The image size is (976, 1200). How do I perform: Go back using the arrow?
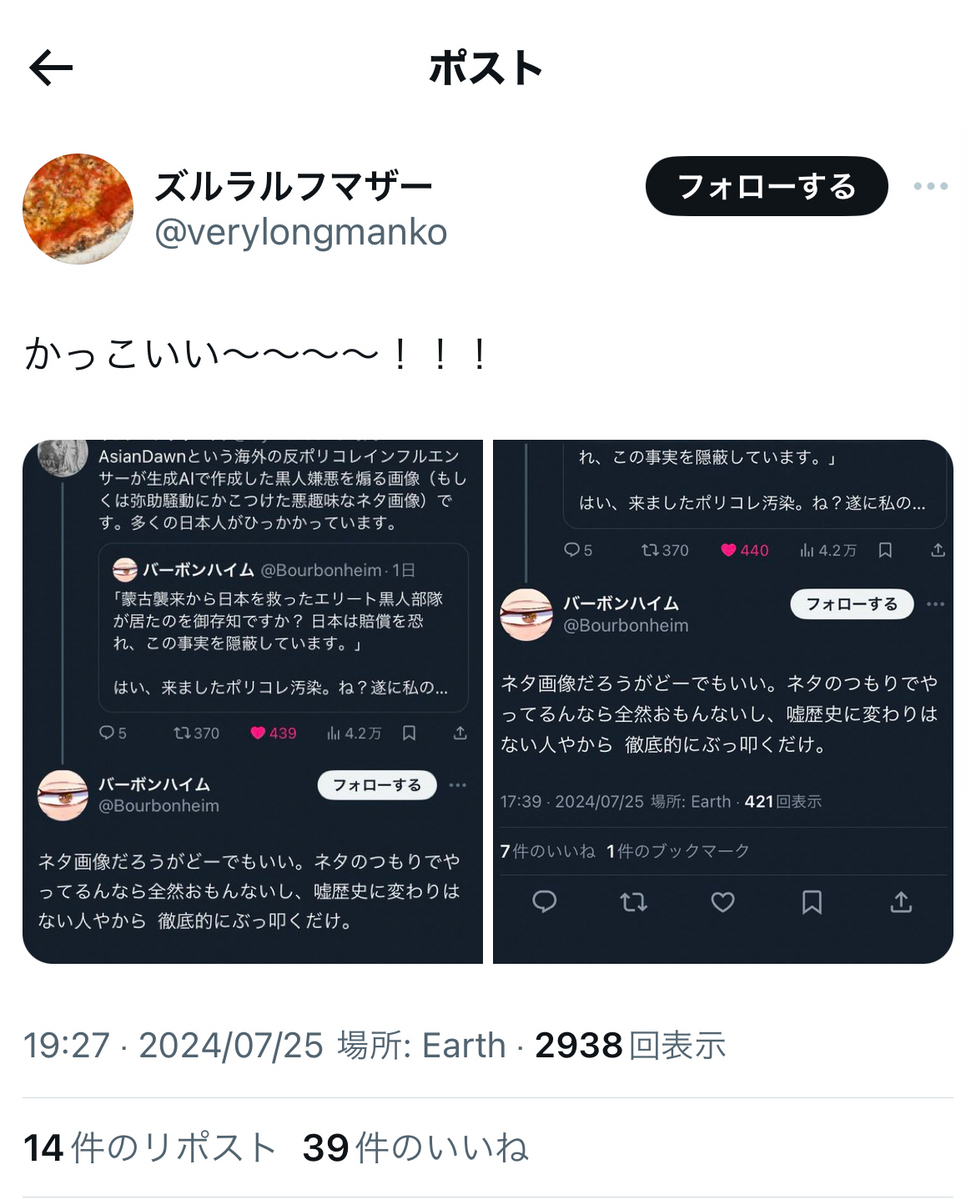pyautogui.click(x=51, y=68)
